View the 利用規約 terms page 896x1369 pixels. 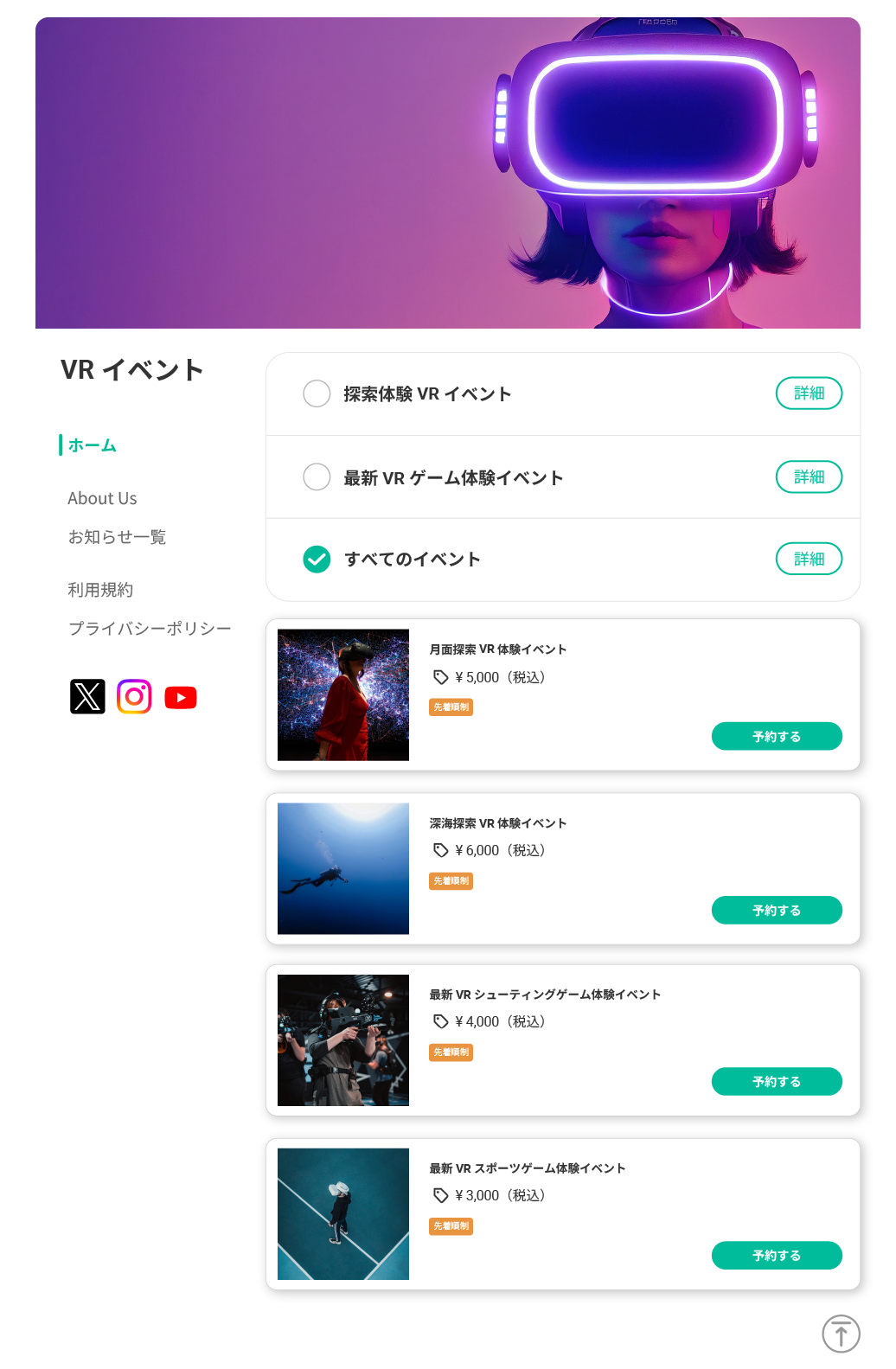(x=100, y=590)
